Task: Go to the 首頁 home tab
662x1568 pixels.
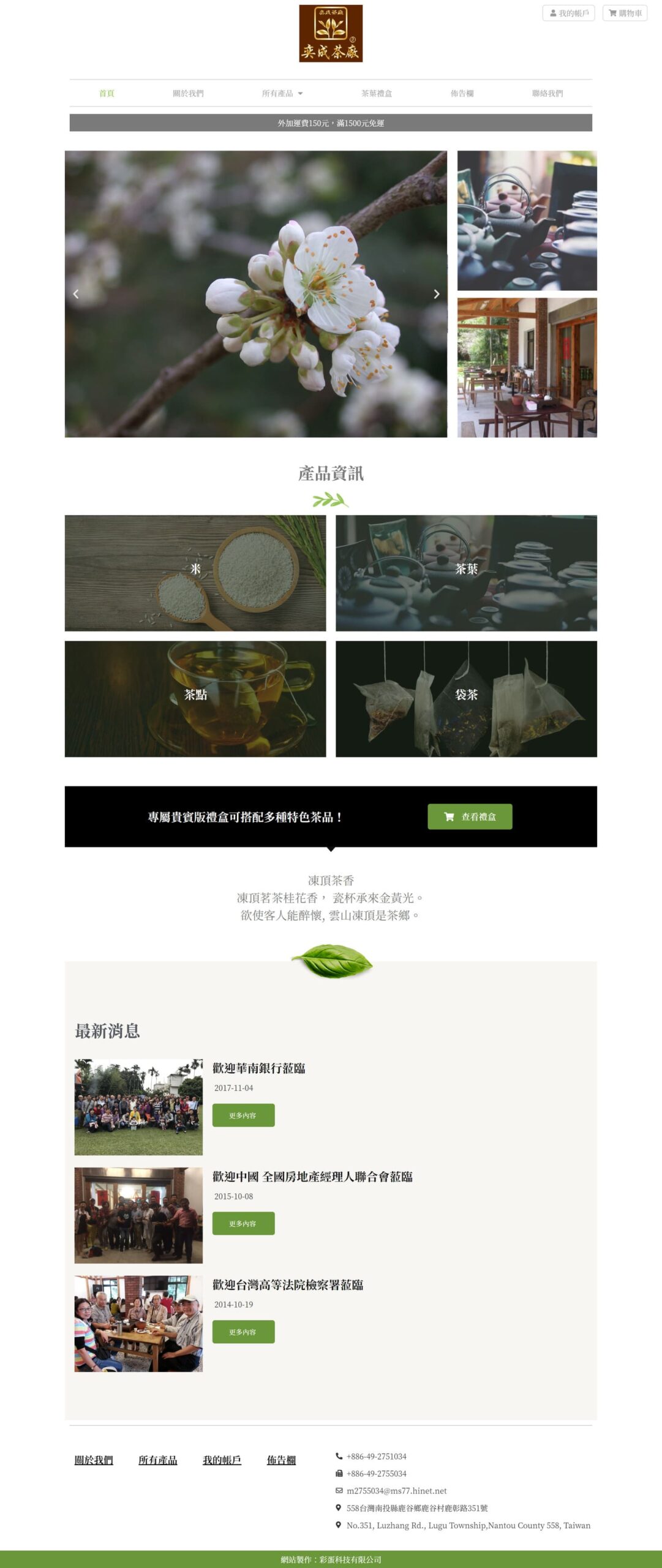Action: (x=107, y=93)
